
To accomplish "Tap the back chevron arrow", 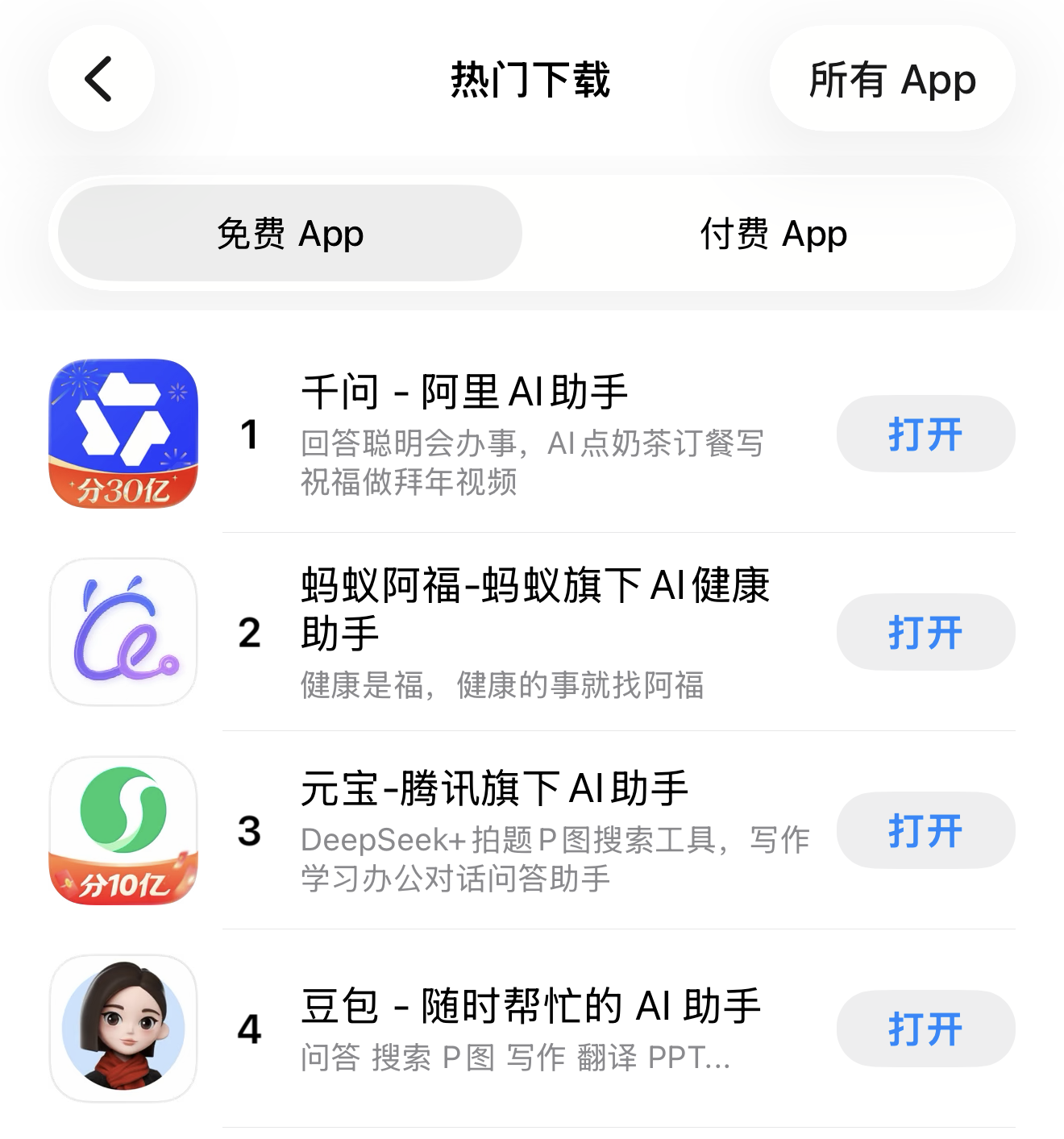I will (98, 77).
